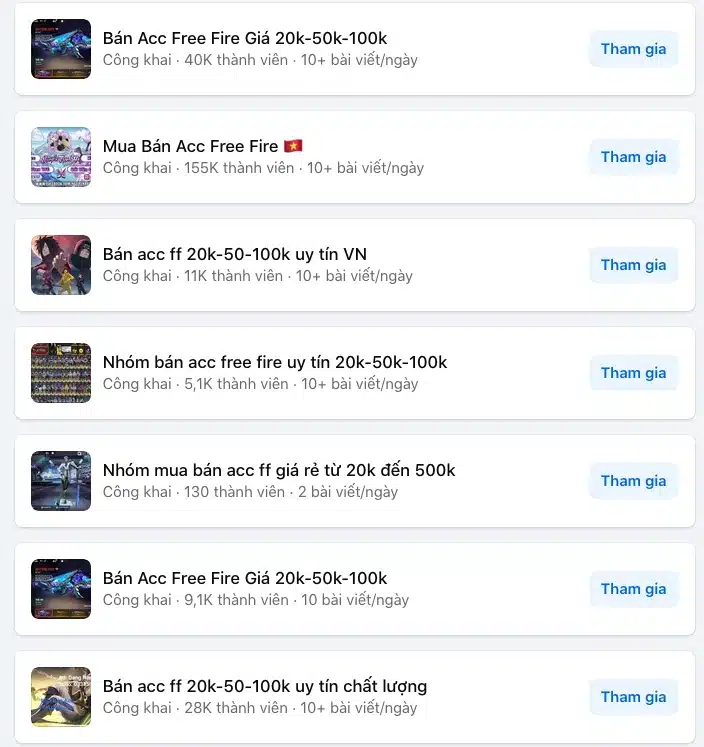Join the 40K-member Bán Acc Free Fire group

point(633,49)
